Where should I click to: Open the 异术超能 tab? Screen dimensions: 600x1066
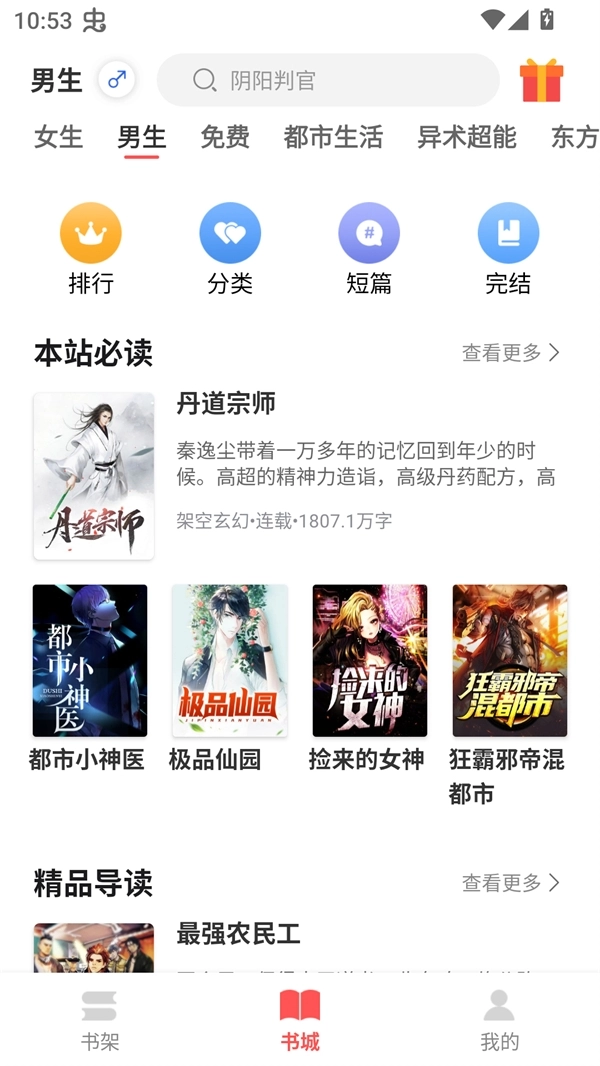467,137
